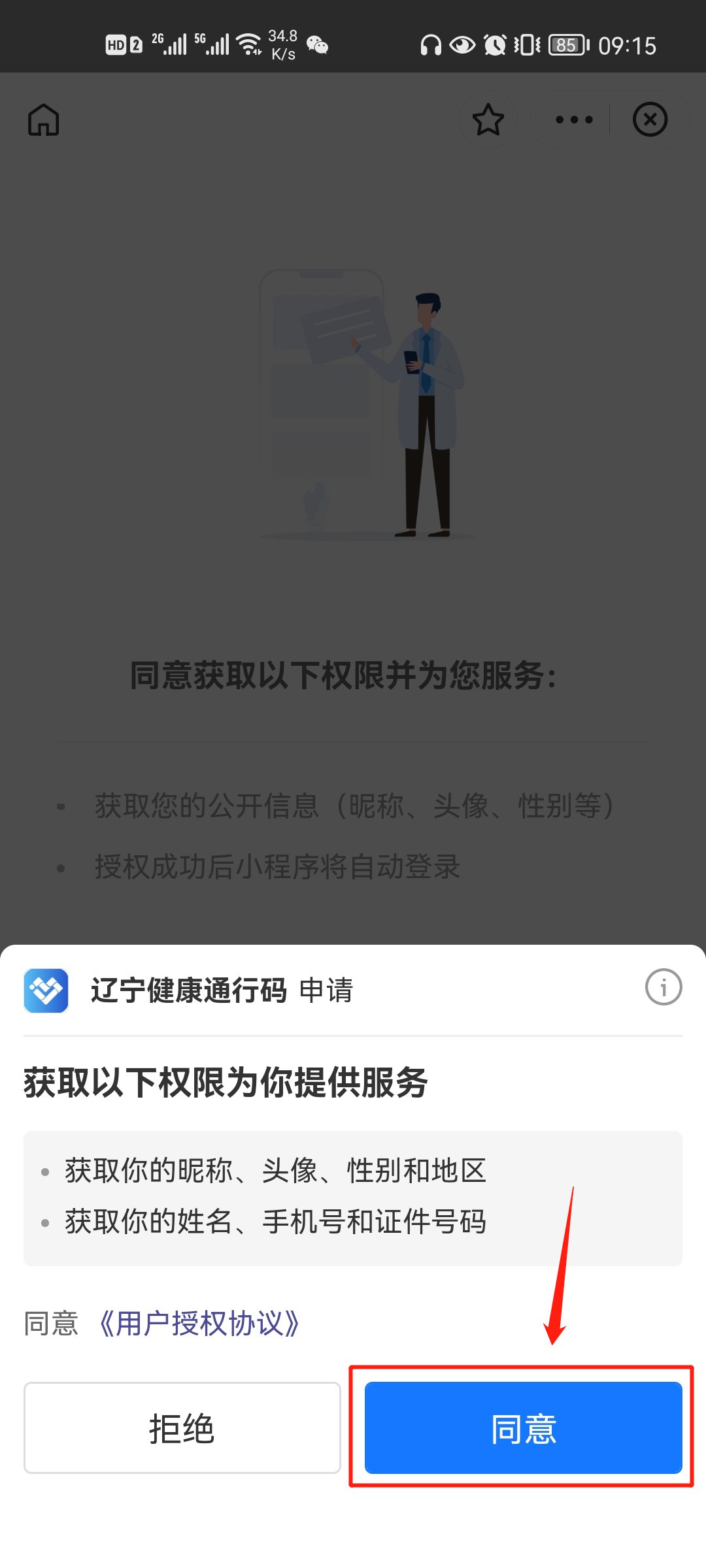Decline the request with 拒绝
The height and width of the screenshot is (1568, 706).
pos(182,1428)
